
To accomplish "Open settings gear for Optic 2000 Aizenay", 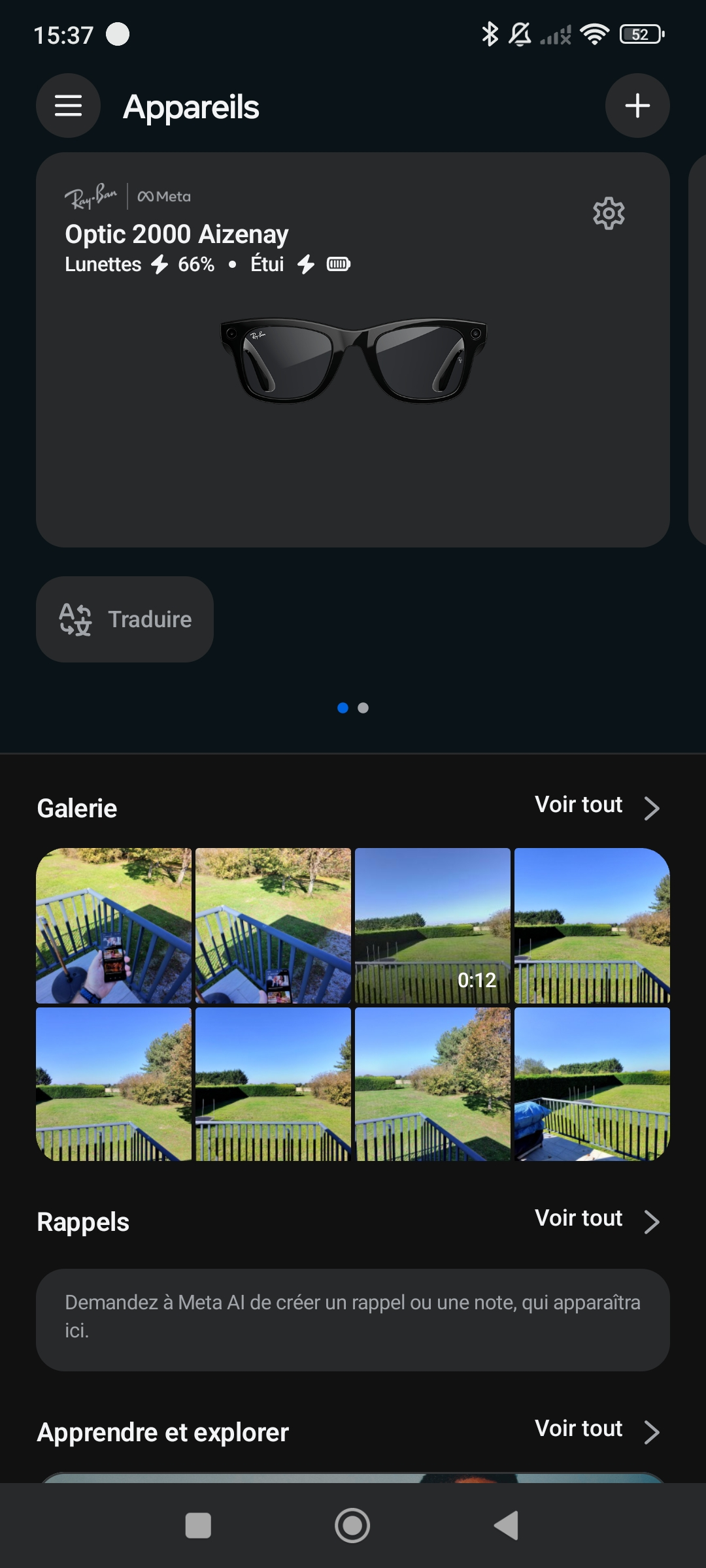I will [x=608, y=214].
